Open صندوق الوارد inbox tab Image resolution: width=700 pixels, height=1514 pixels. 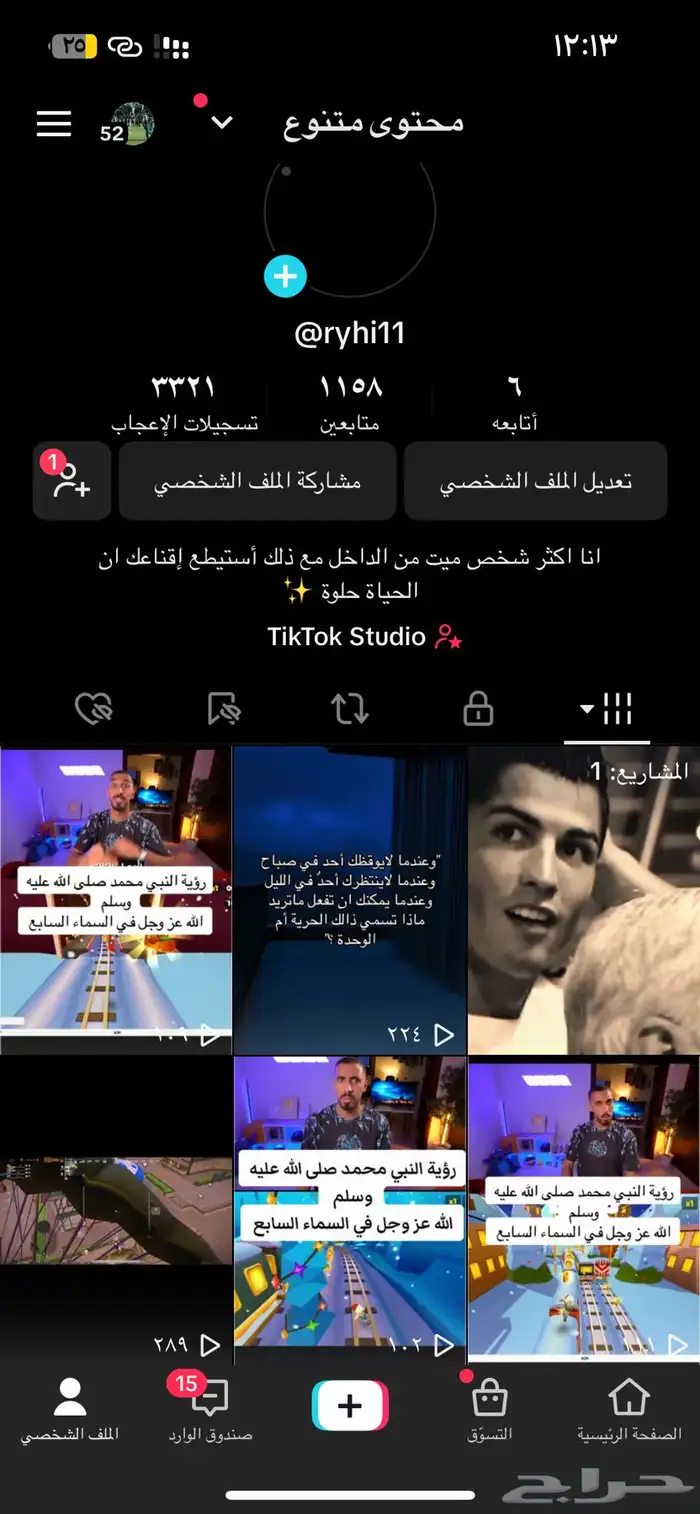[x=210, y=1410]
